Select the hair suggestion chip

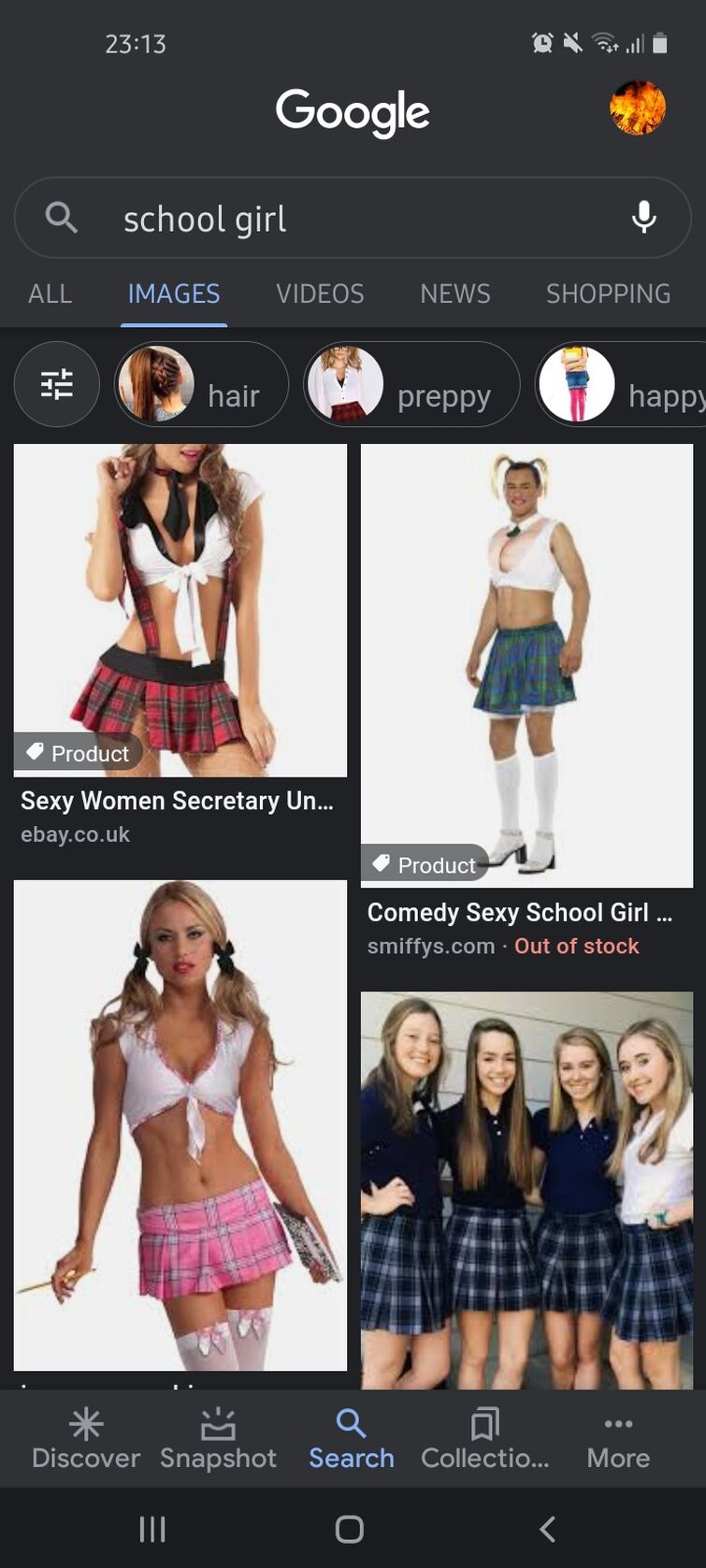(x=201, y=384)
